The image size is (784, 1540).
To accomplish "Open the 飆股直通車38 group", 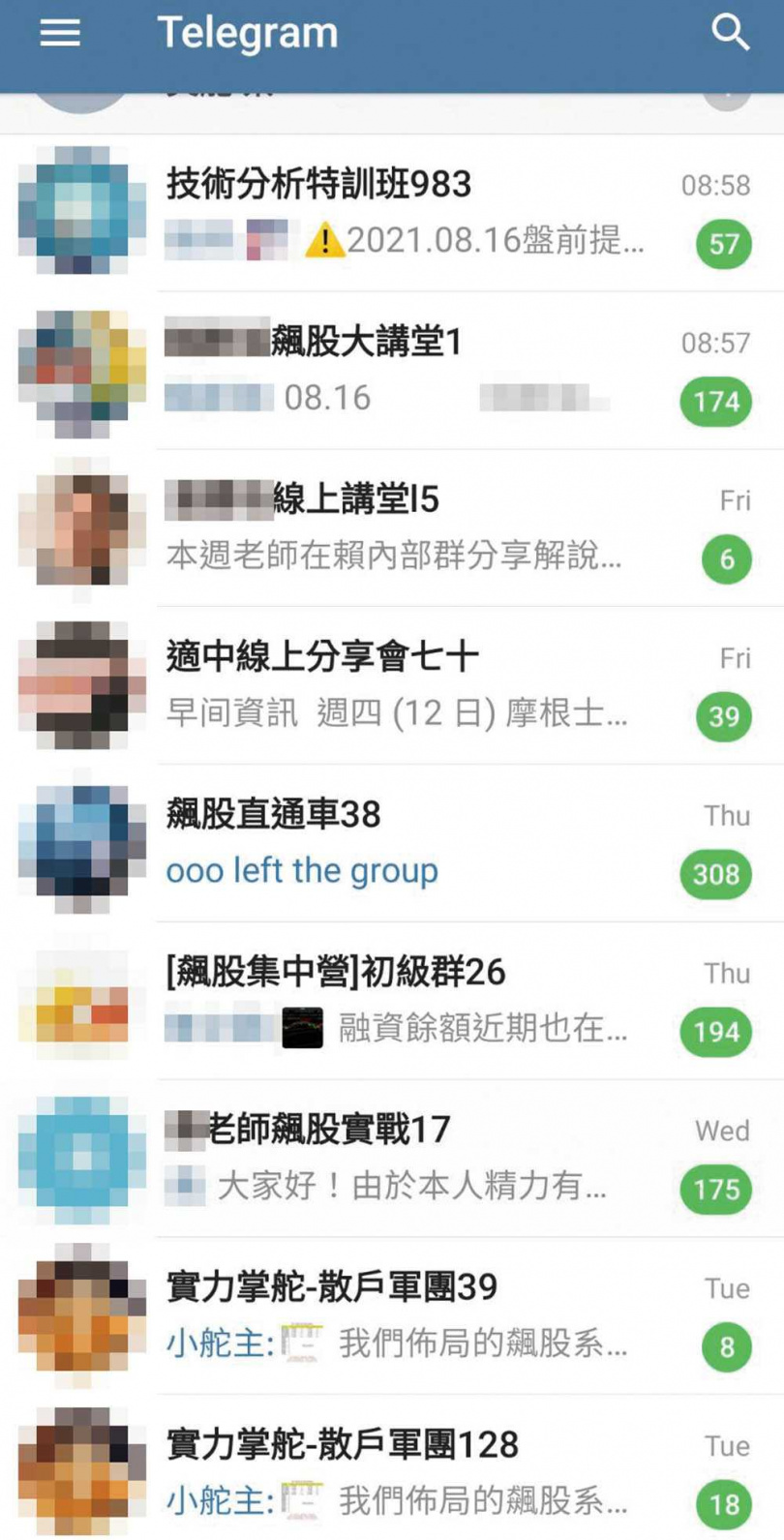I will point(407,843).
